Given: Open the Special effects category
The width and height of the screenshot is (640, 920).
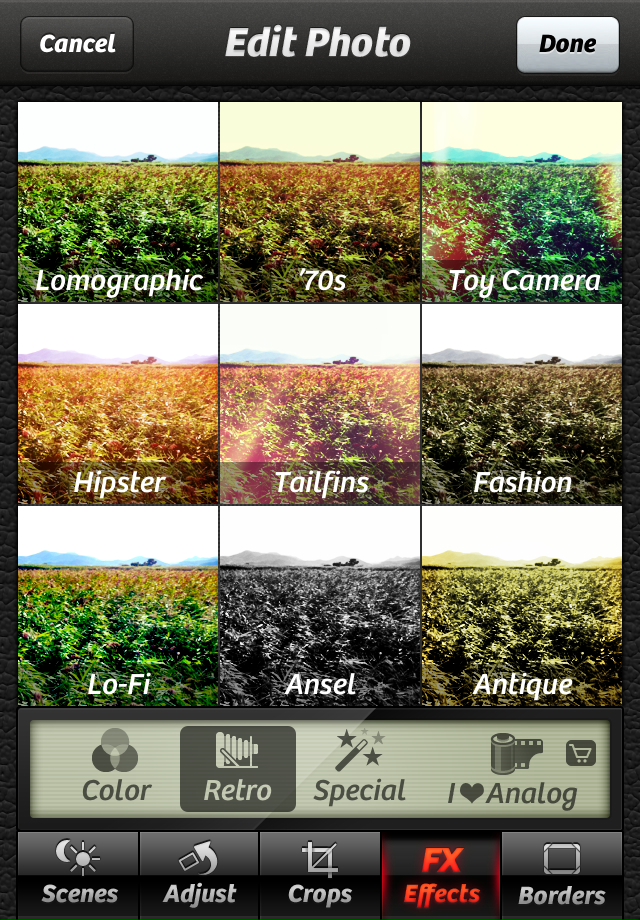Looking at the screenshot, I should pyautogui.click(x=360, y=768).
